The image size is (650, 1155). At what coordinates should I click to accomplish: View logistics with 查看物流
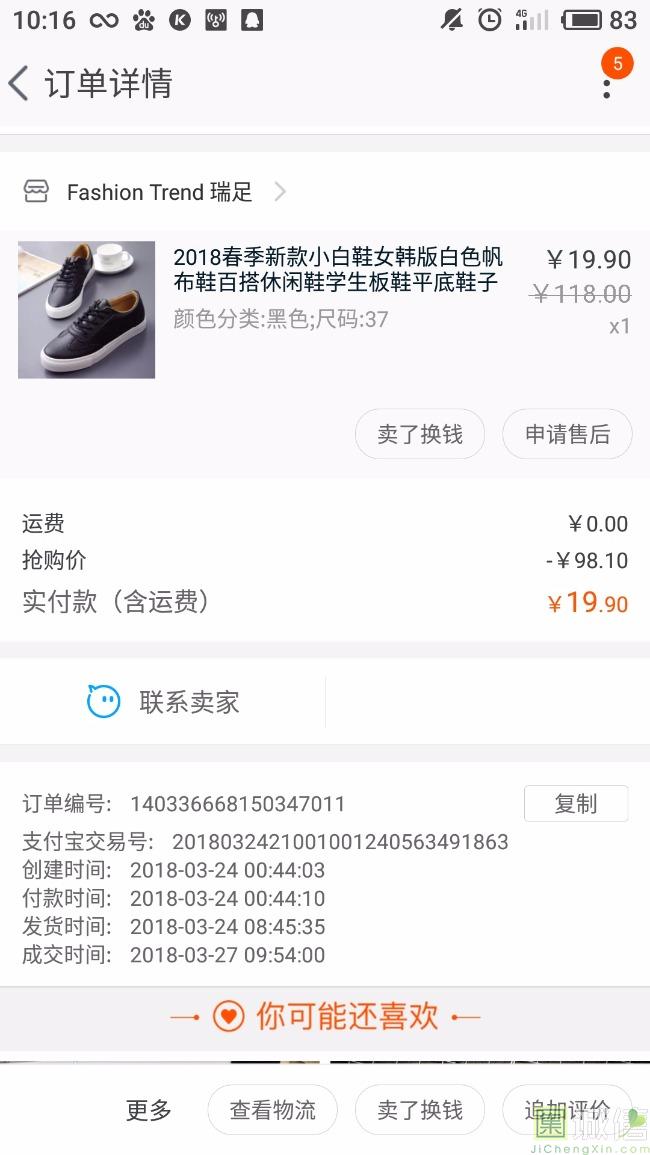pos(272,1110)
